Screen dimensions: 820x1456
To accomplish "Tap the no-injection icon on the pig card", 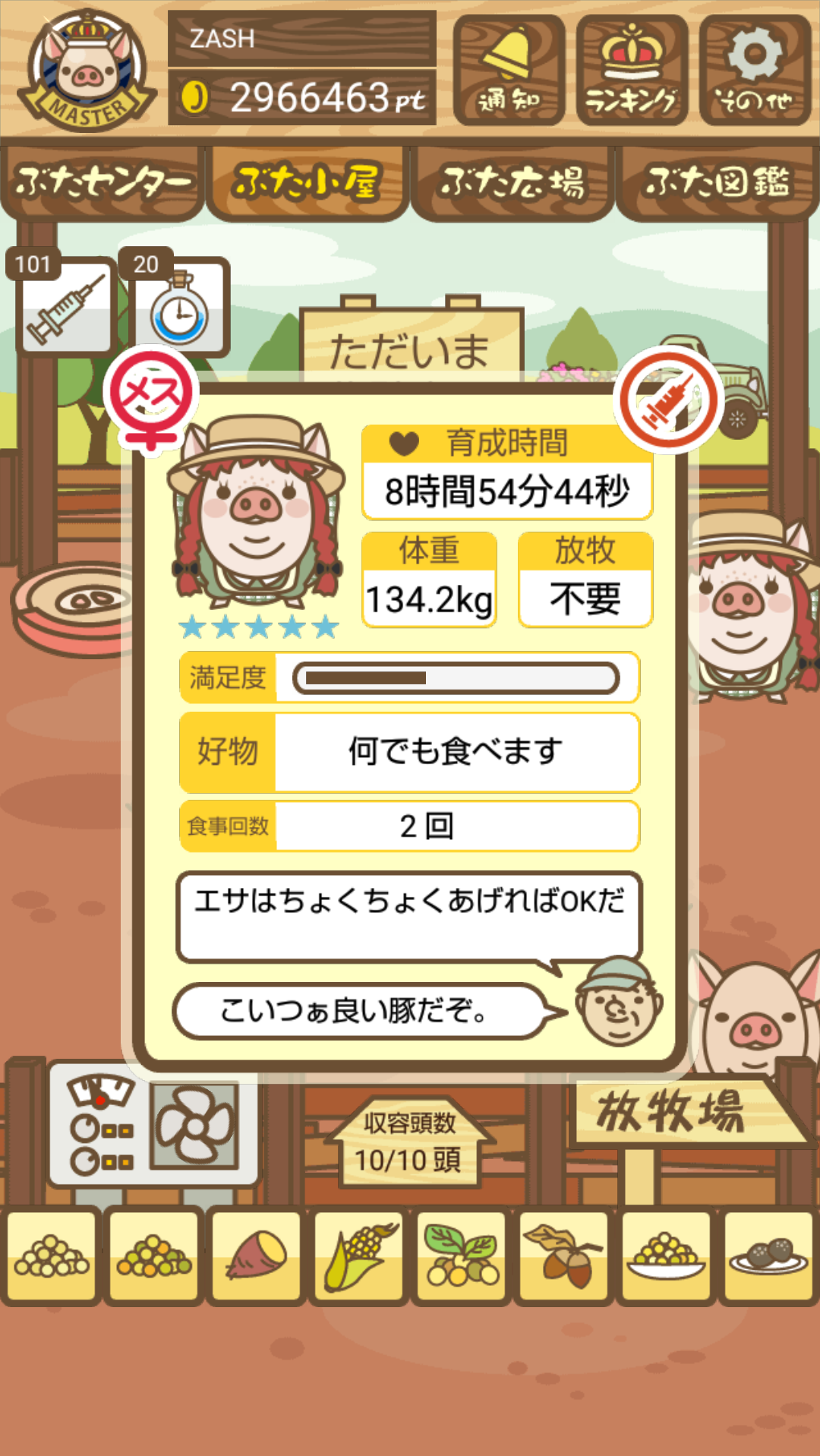I will click(668, 400).
